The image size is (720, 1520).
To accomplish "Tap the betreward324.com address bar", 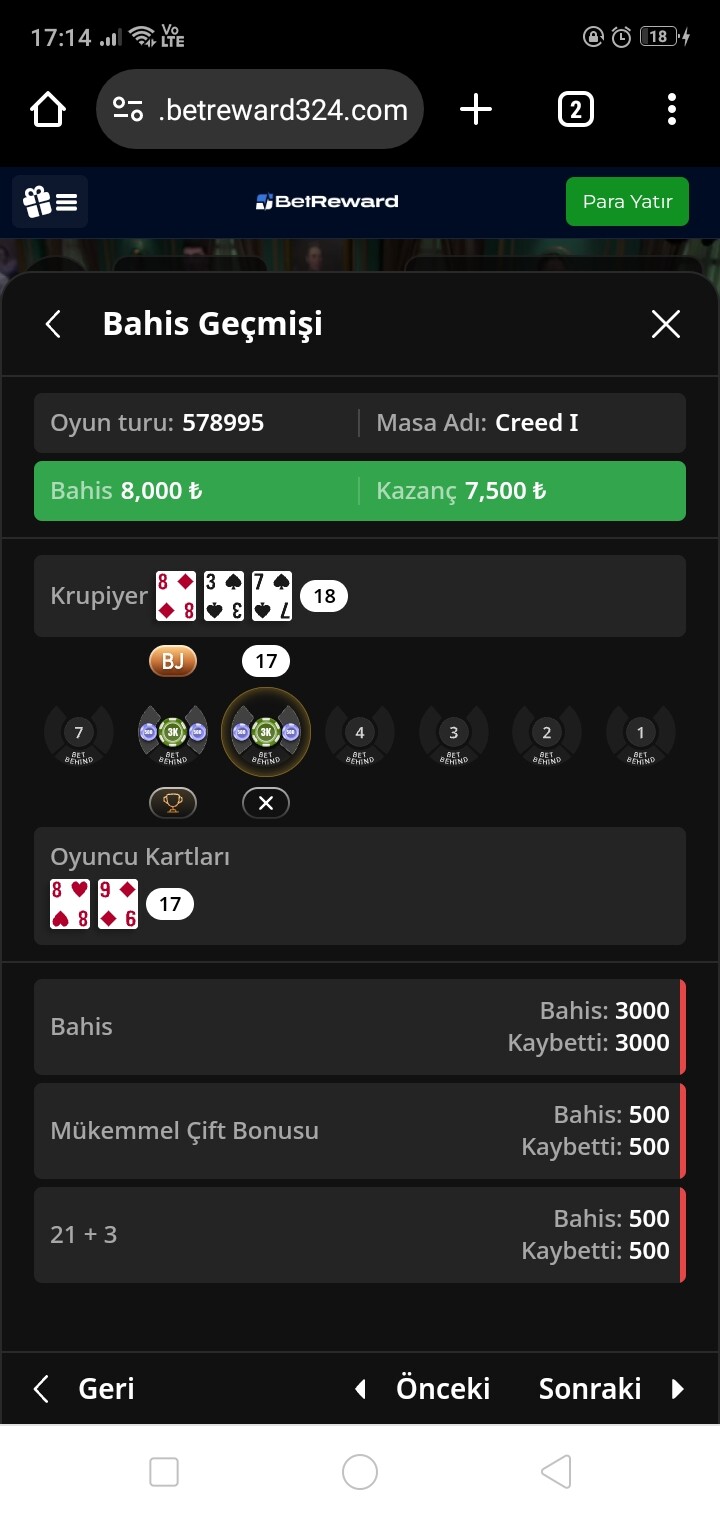I will [x=260, y=110].
